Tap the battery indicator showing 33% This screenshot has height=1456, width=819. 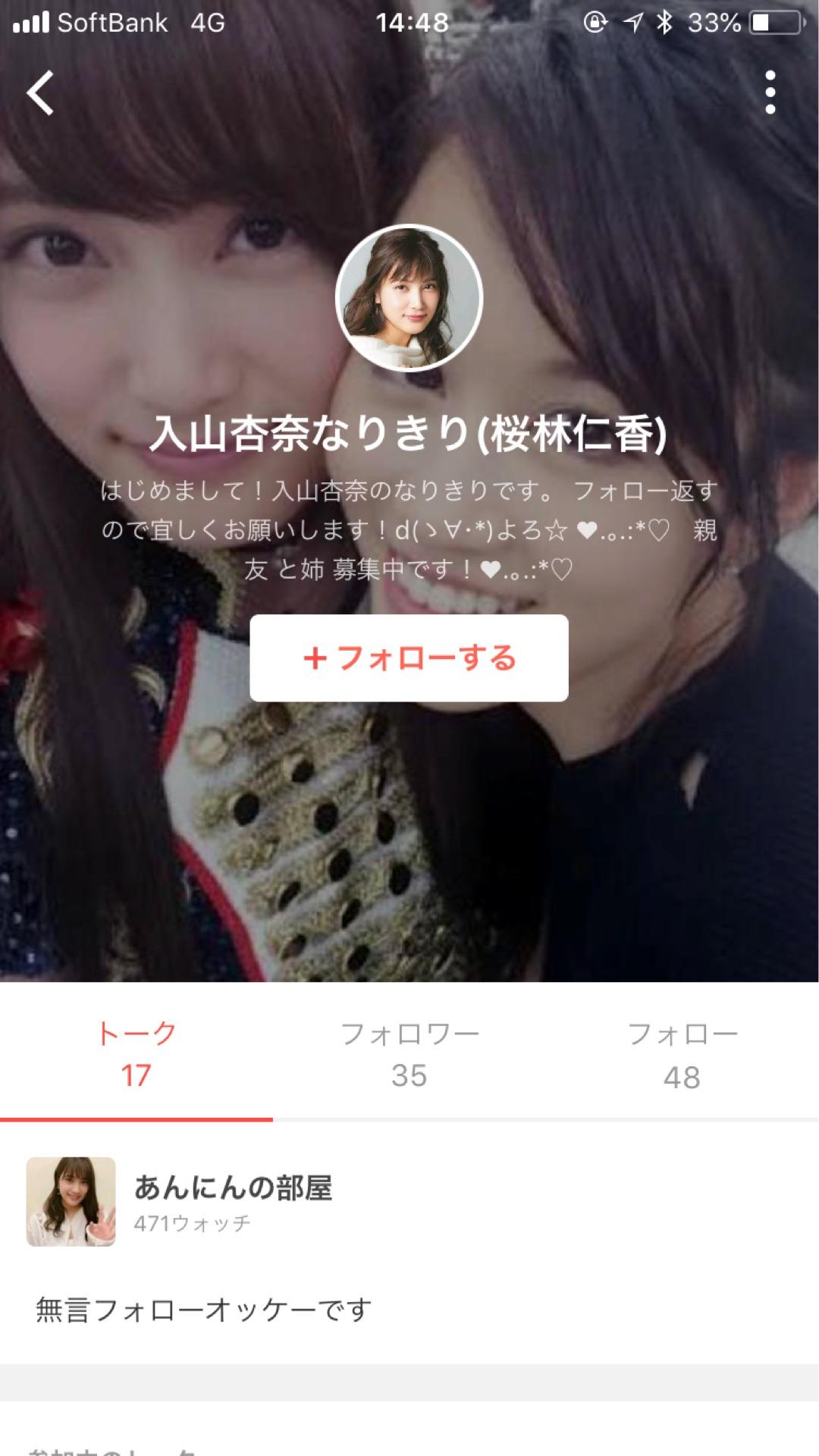coord(768,23)
